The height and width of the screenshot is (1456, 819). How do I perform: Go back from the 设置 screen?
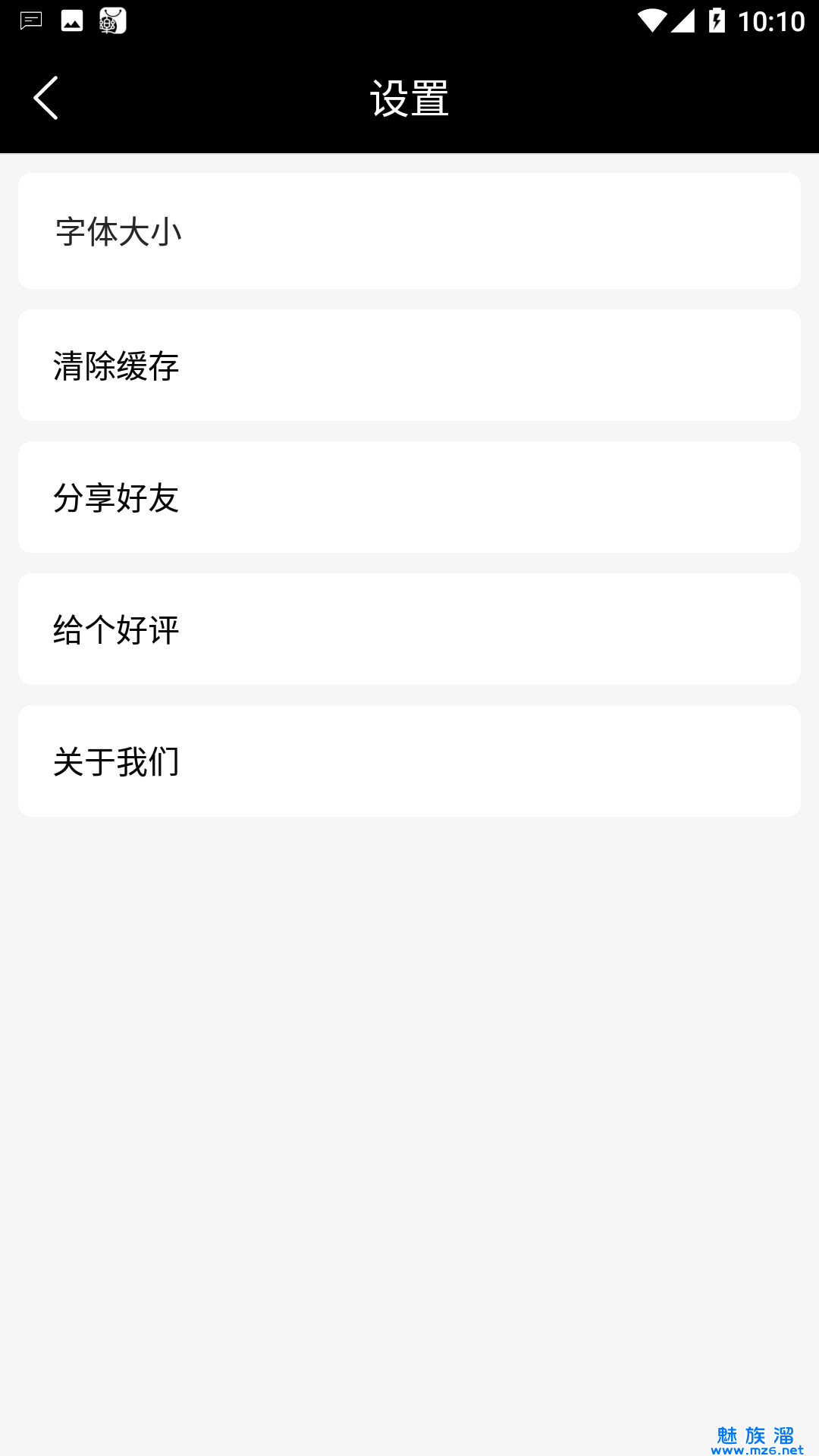45,98
